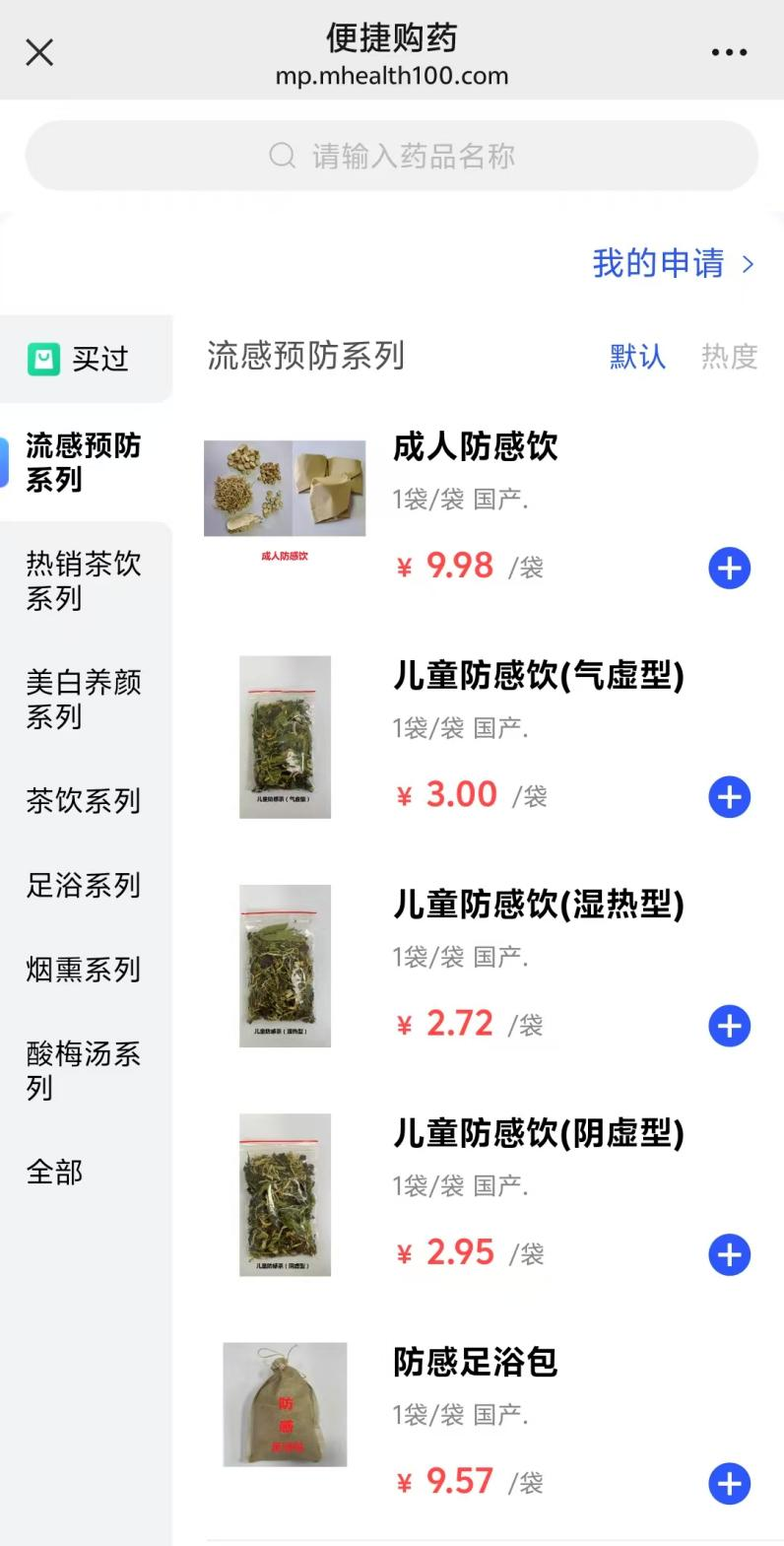Switch to 热销茶饮系列 category
This screenshot has width=784, height=1546.
(84, 580)
